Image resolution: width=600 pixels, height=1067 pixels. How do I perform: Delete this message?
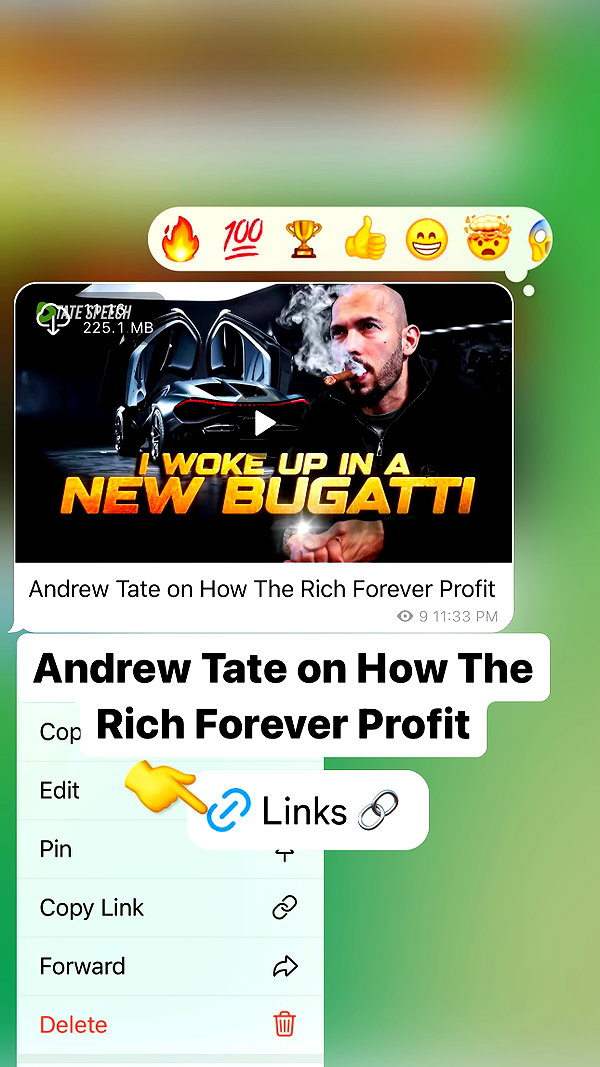click(170, 1025)
